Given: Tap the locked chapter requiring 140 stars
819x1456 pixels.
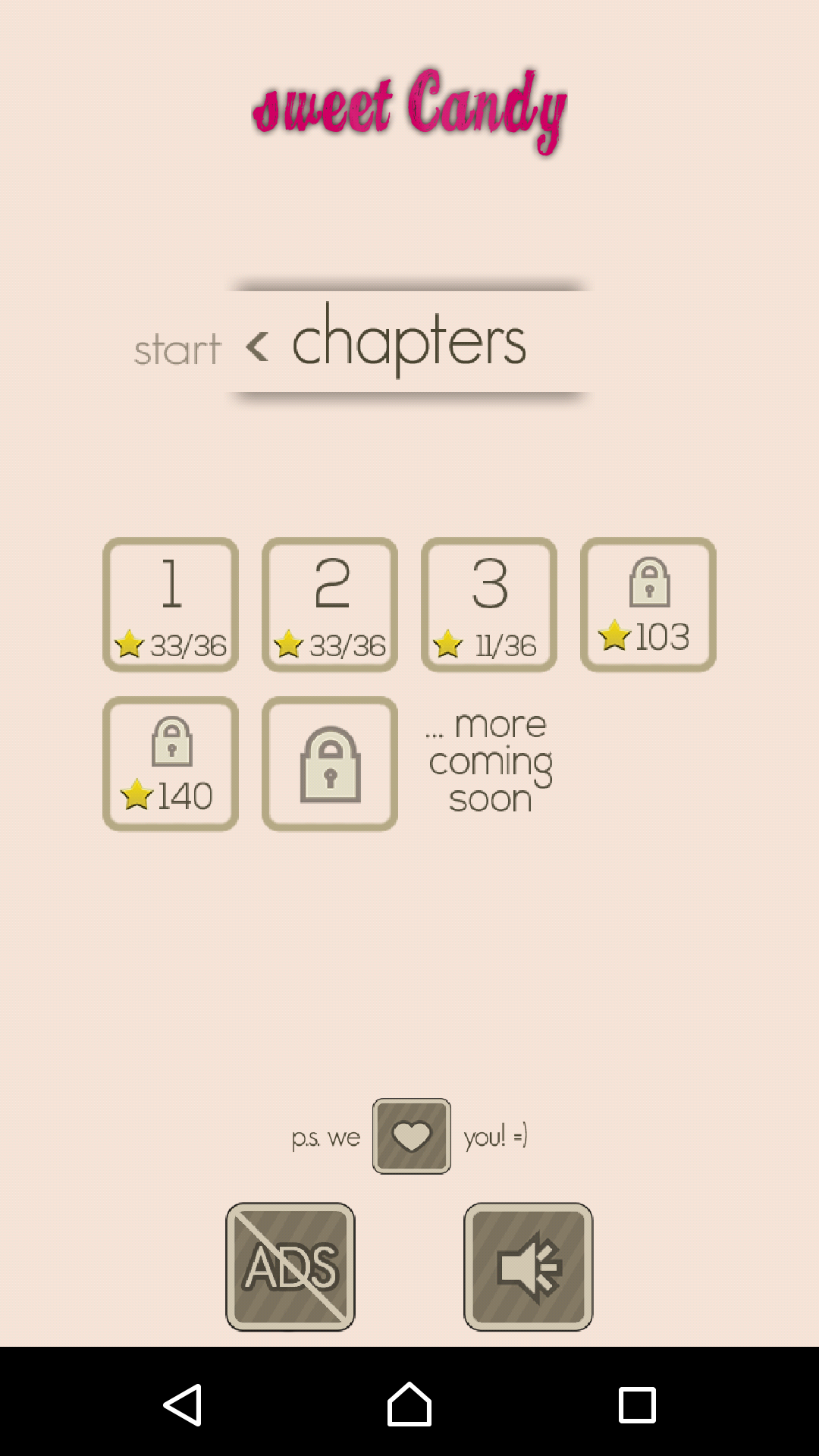Looking at the screenshot, I should [x=171, y=764].
